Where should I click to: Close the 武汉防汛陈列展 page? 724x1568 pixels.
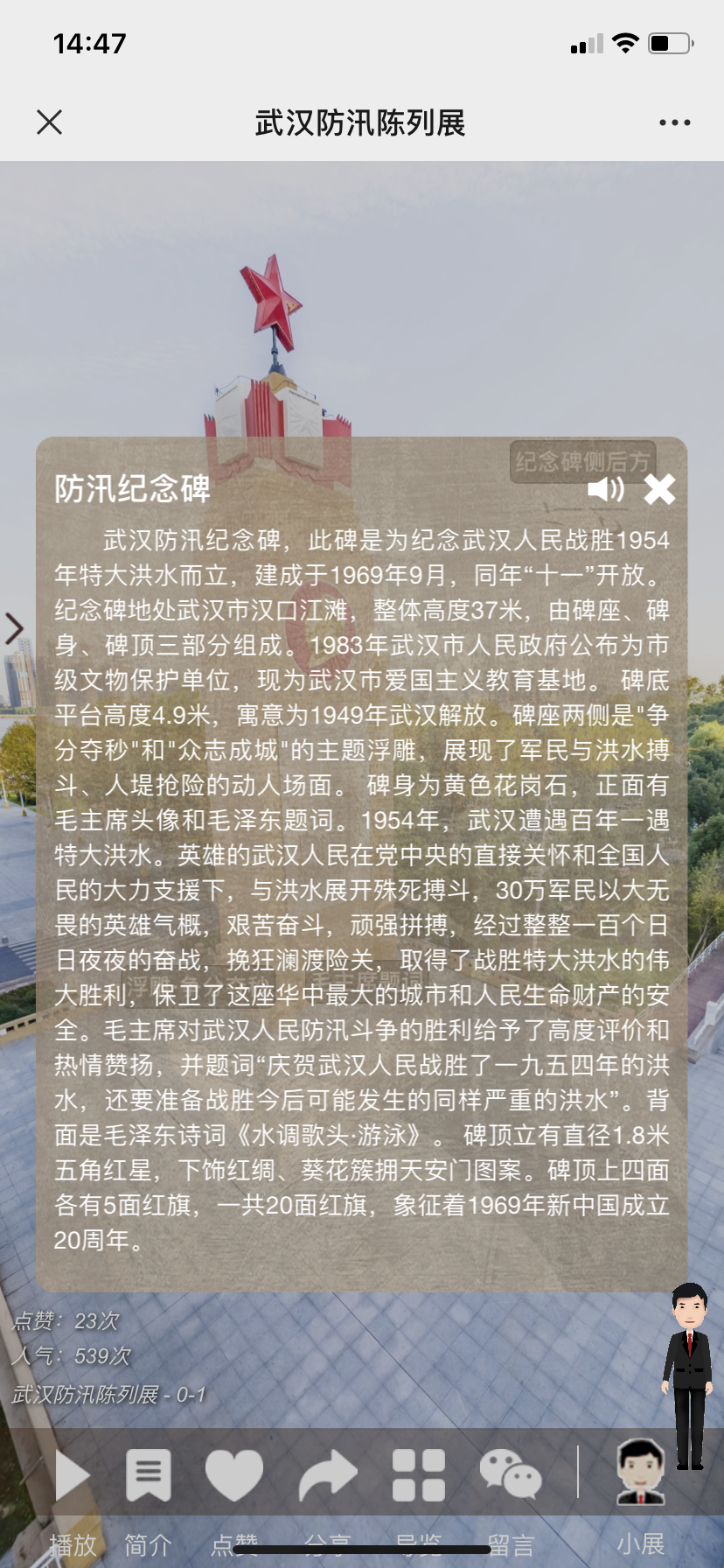(50, 122)
